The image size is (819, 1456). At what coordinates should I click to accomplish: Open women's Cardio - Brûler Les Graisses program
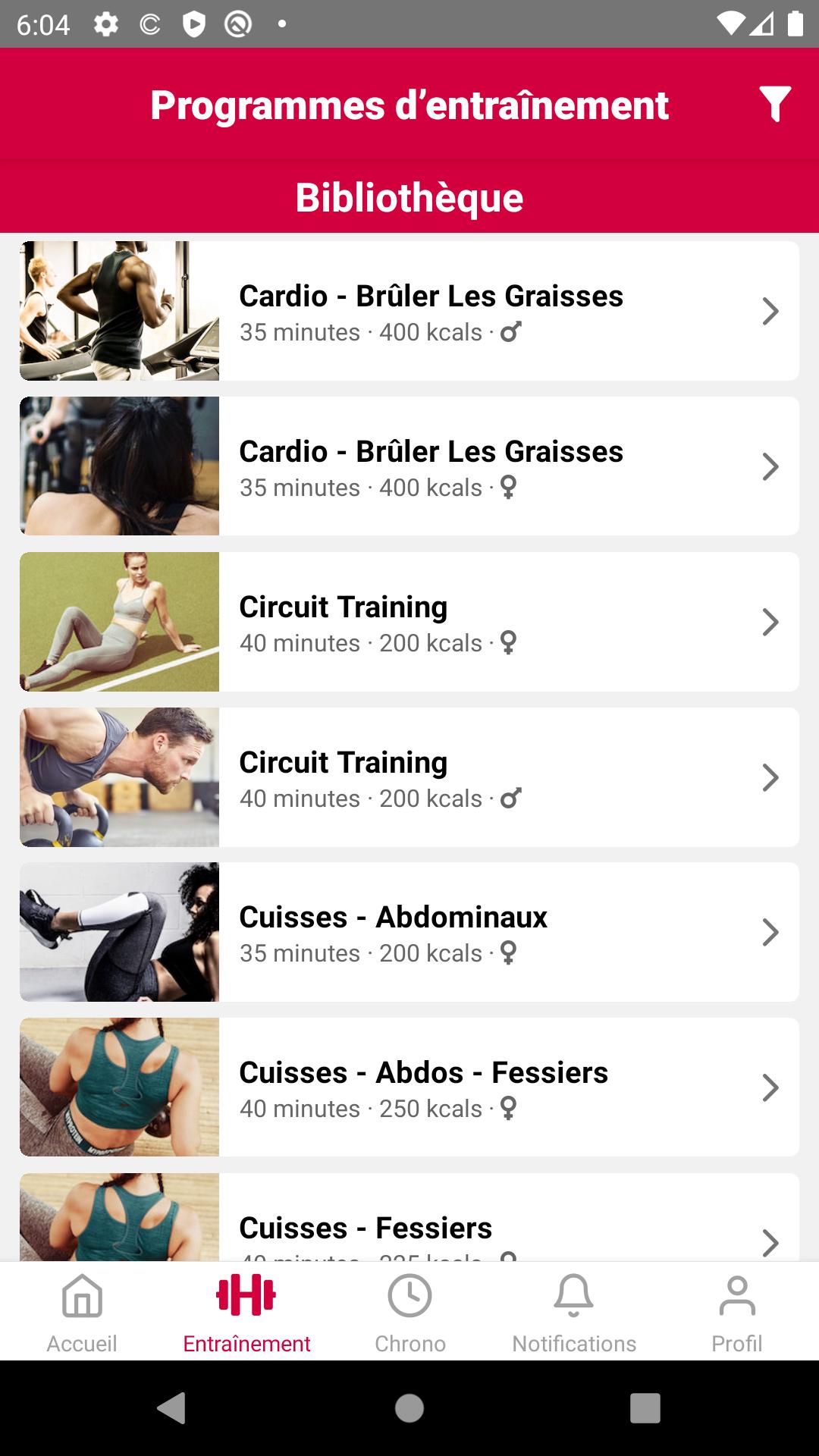coord(409,466)
